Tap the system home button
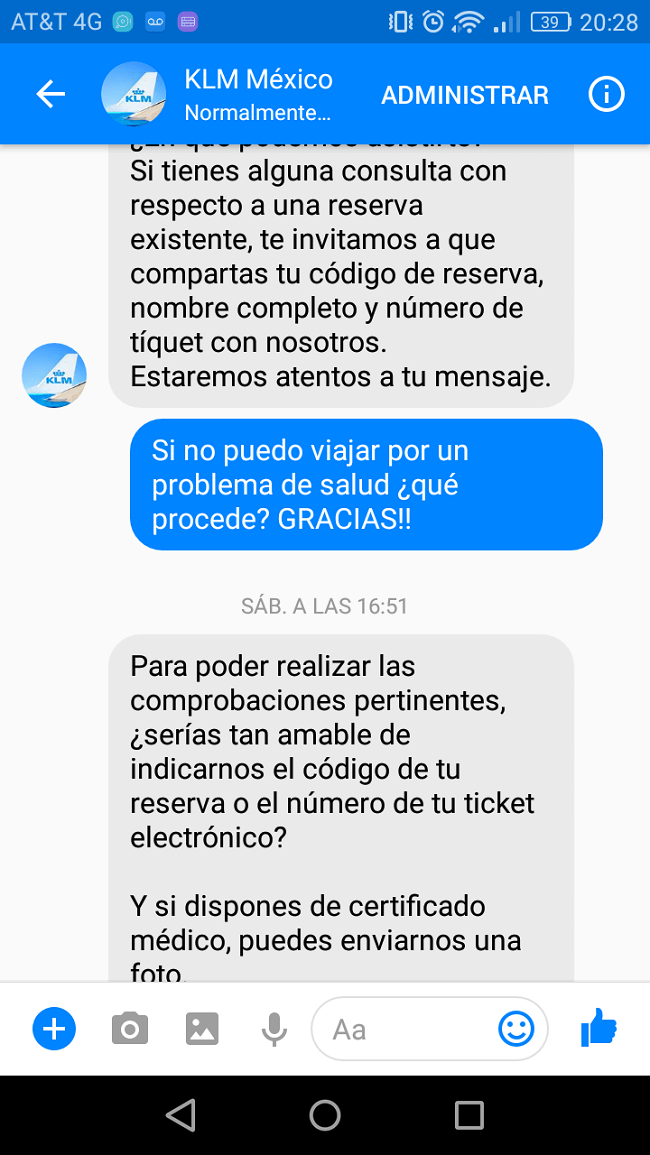Image resolution: width=650 pixels, height=1155 pixels. point(325,1115)
